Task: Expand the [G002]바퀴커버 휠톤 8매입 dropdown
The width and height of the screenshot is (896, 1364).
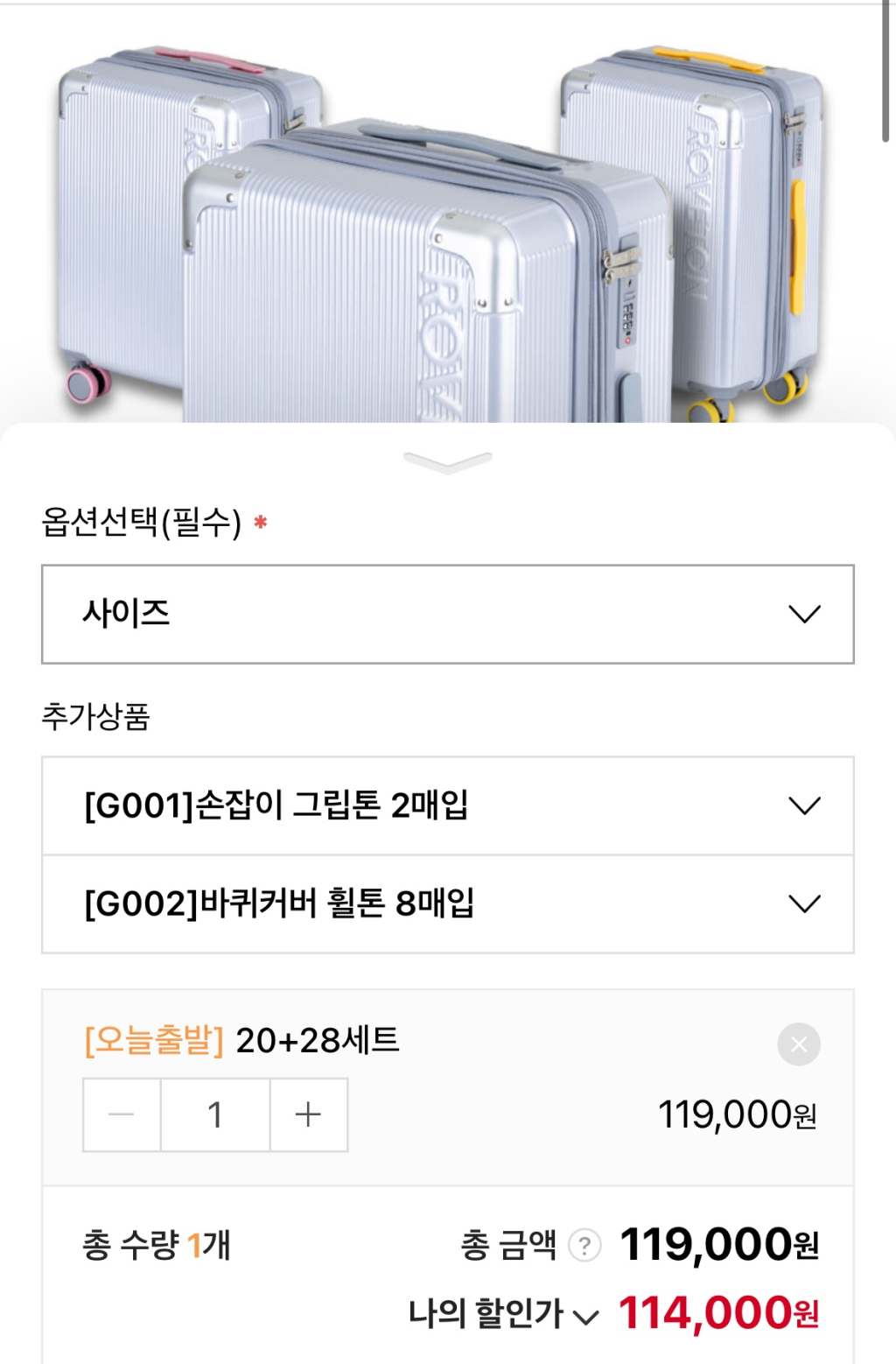Action: pos(447,903)
